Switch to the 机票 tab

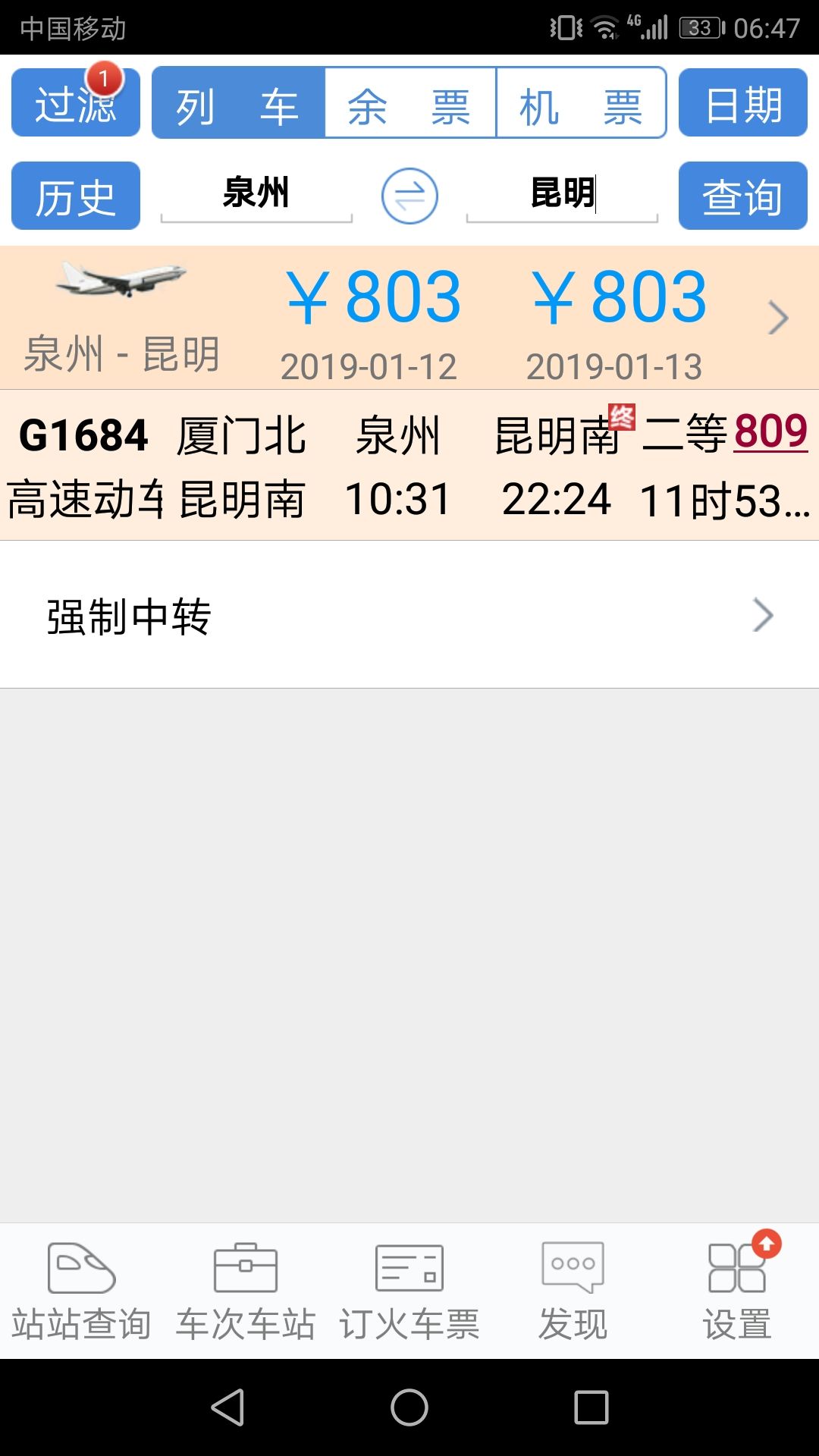pos(582,102)
